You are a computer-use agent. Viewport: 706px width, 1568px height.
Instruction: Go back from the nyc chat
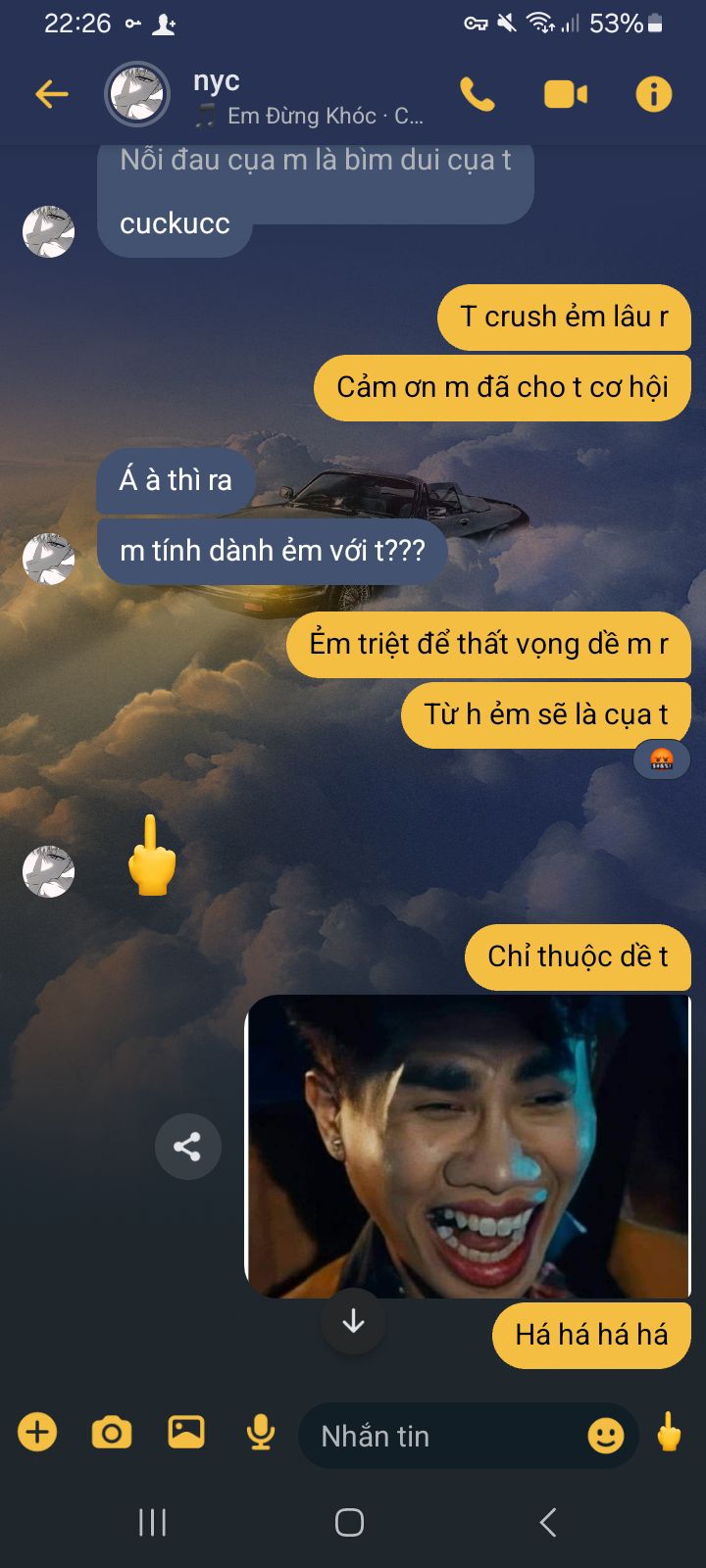[x=51, y=95]
